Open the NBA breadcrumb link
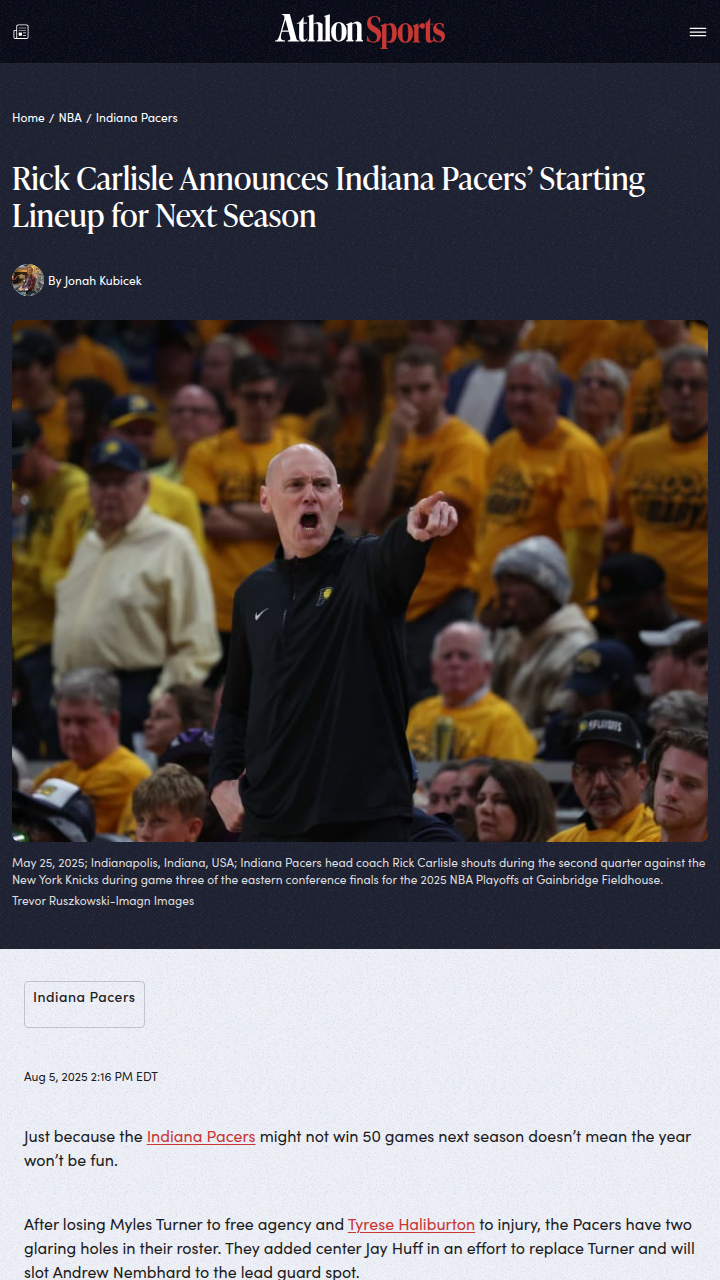The image size is (720, 1280). click(70, 118)
